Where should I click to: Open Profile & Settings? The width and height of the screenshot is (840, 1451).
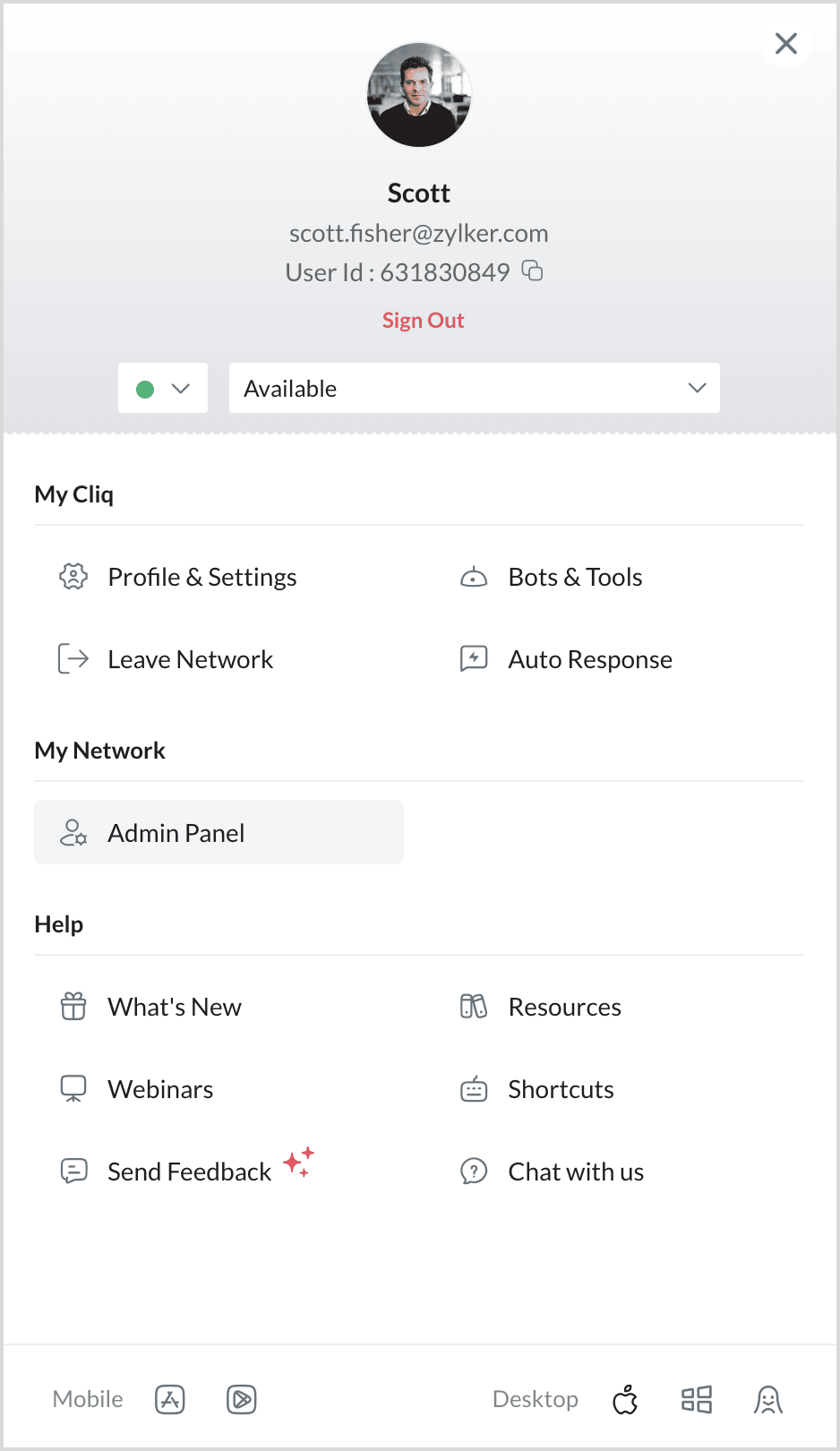click(201, 578)
